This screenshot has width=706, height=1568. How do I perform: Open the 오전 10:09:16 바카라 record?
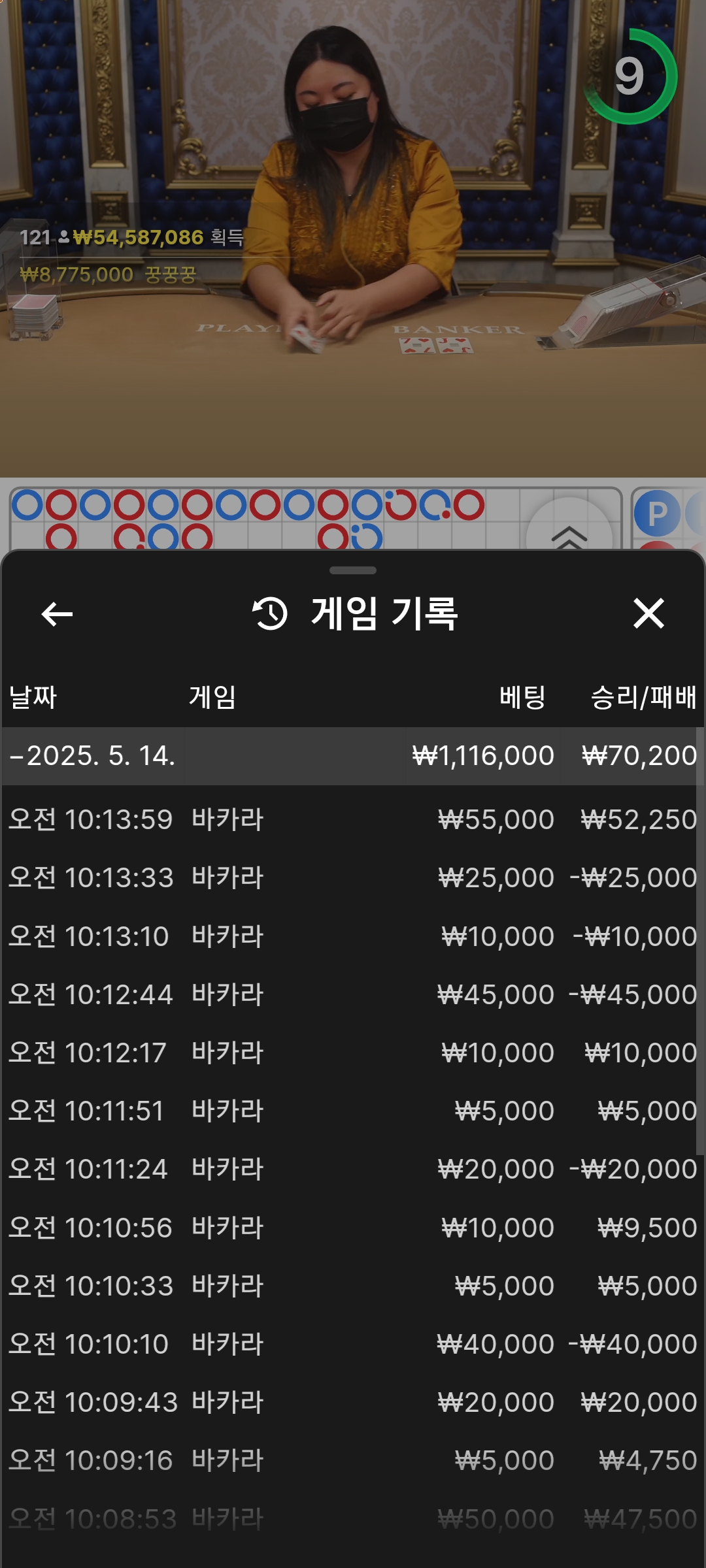(x=353, y=1460)
